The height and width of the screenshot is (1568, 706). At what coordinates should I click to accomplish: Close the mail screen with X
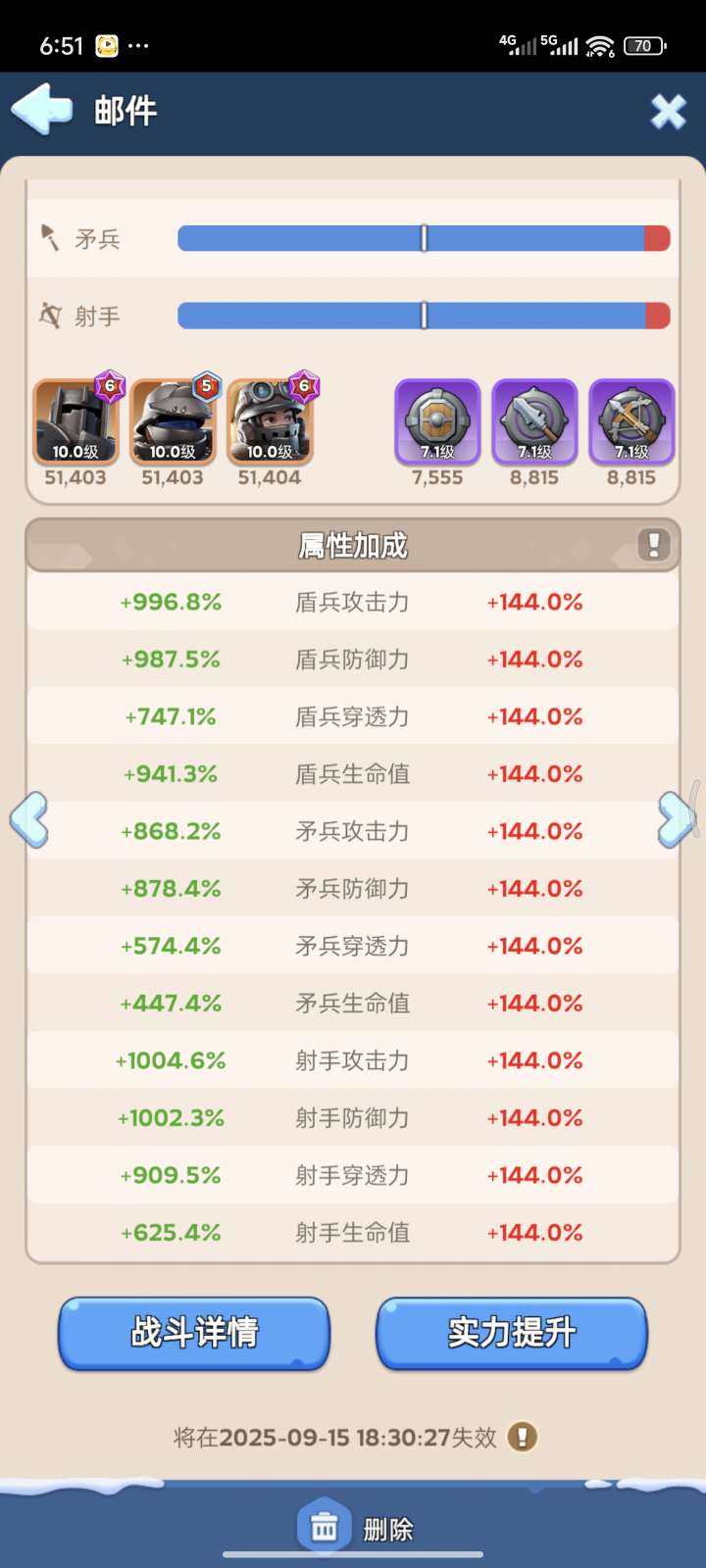click(x=669, y=111)
